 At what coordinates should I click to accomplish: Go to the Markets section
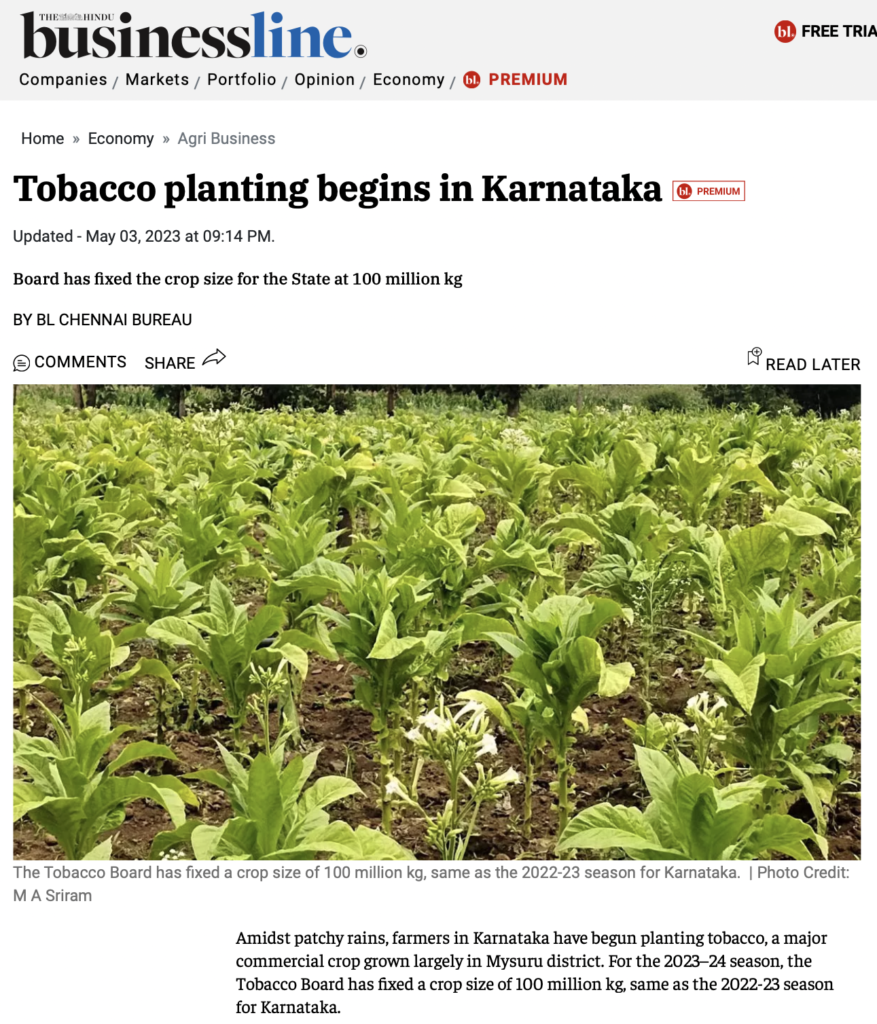pyautogui.click(x=157, y=80)
